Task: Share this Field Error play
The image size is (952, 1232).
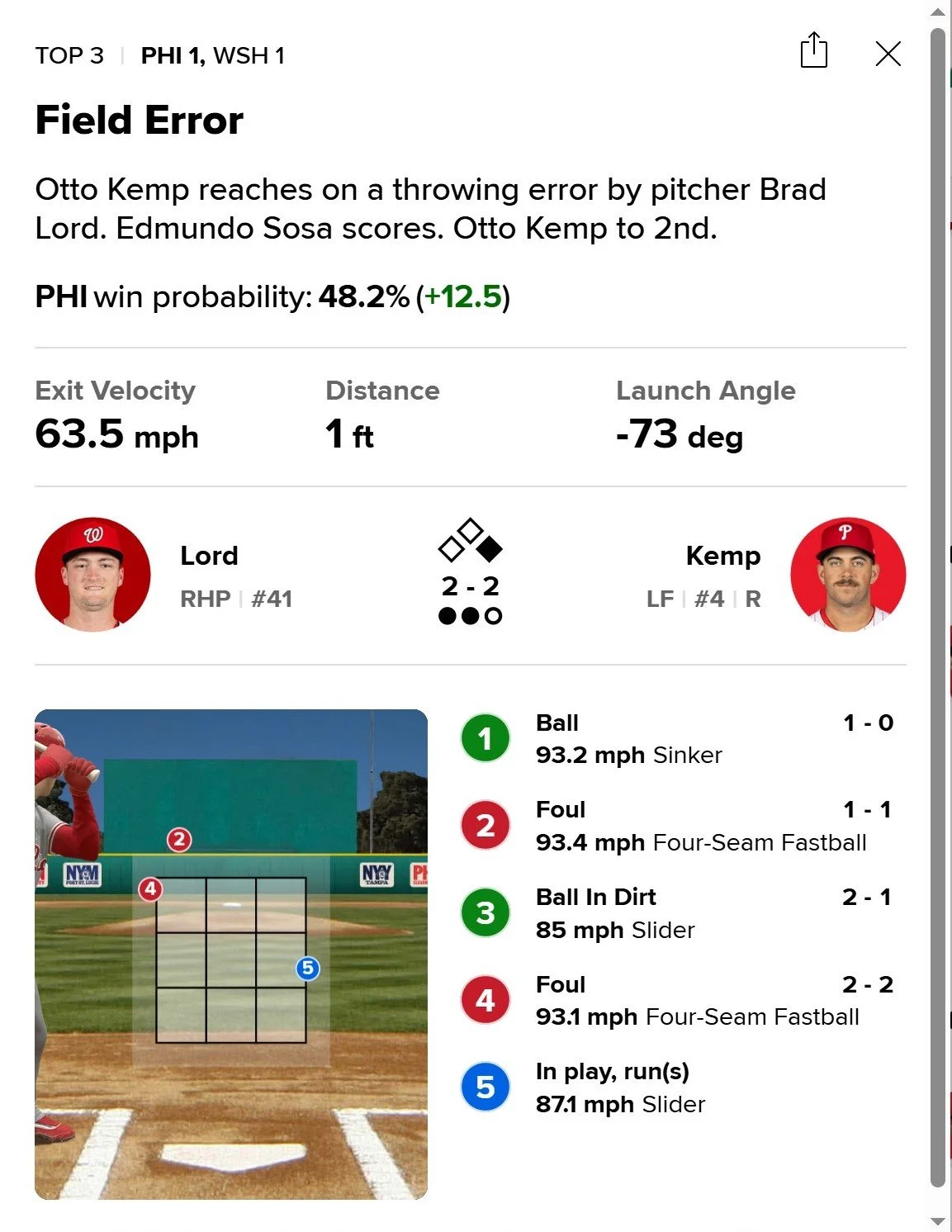Action: point(813,50)
